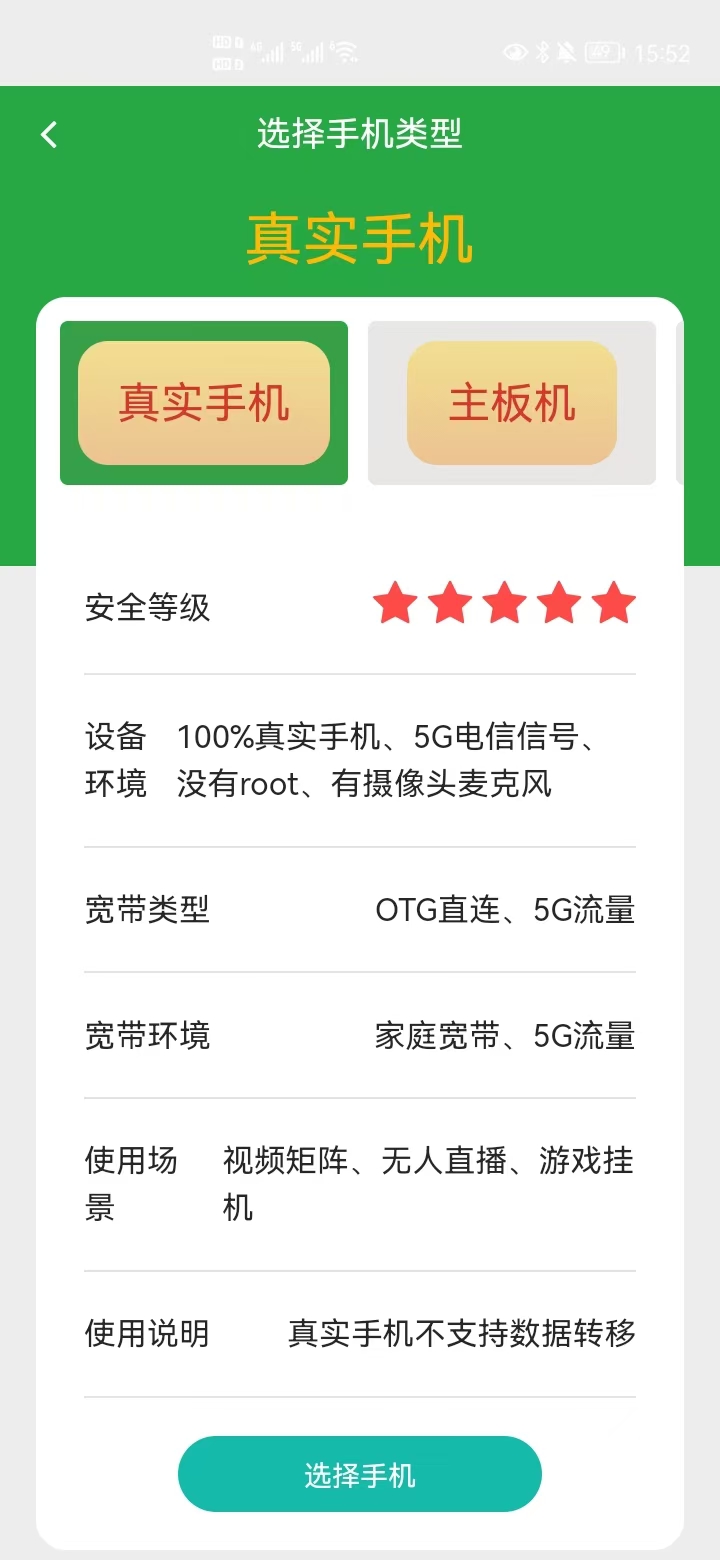Tap the back arrow to leave phone selection

tap(47, 133)
